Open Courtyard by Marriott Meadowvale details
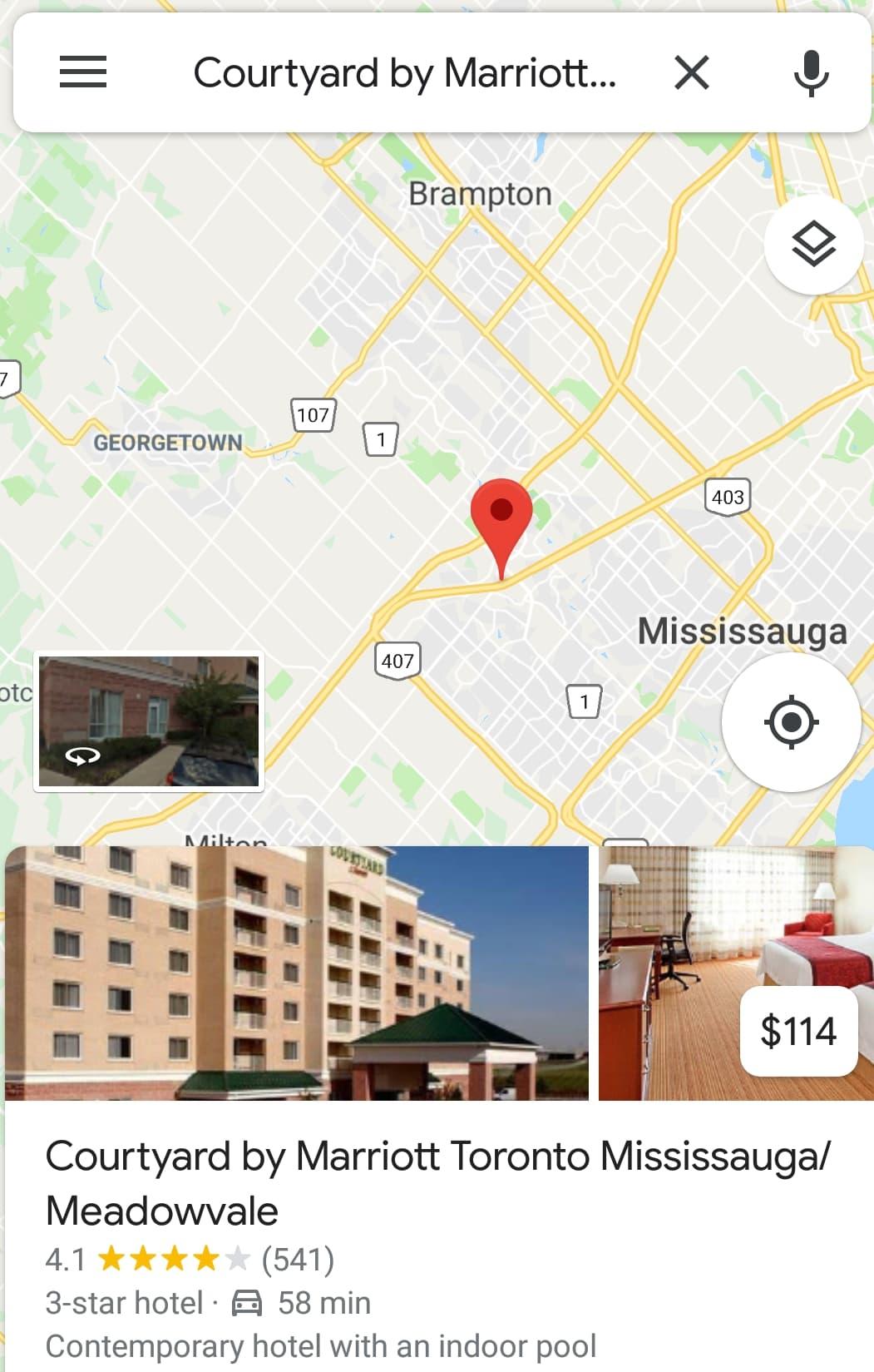The height and width of the screenshot is (1372, 874). click(x=437, y=1182)
